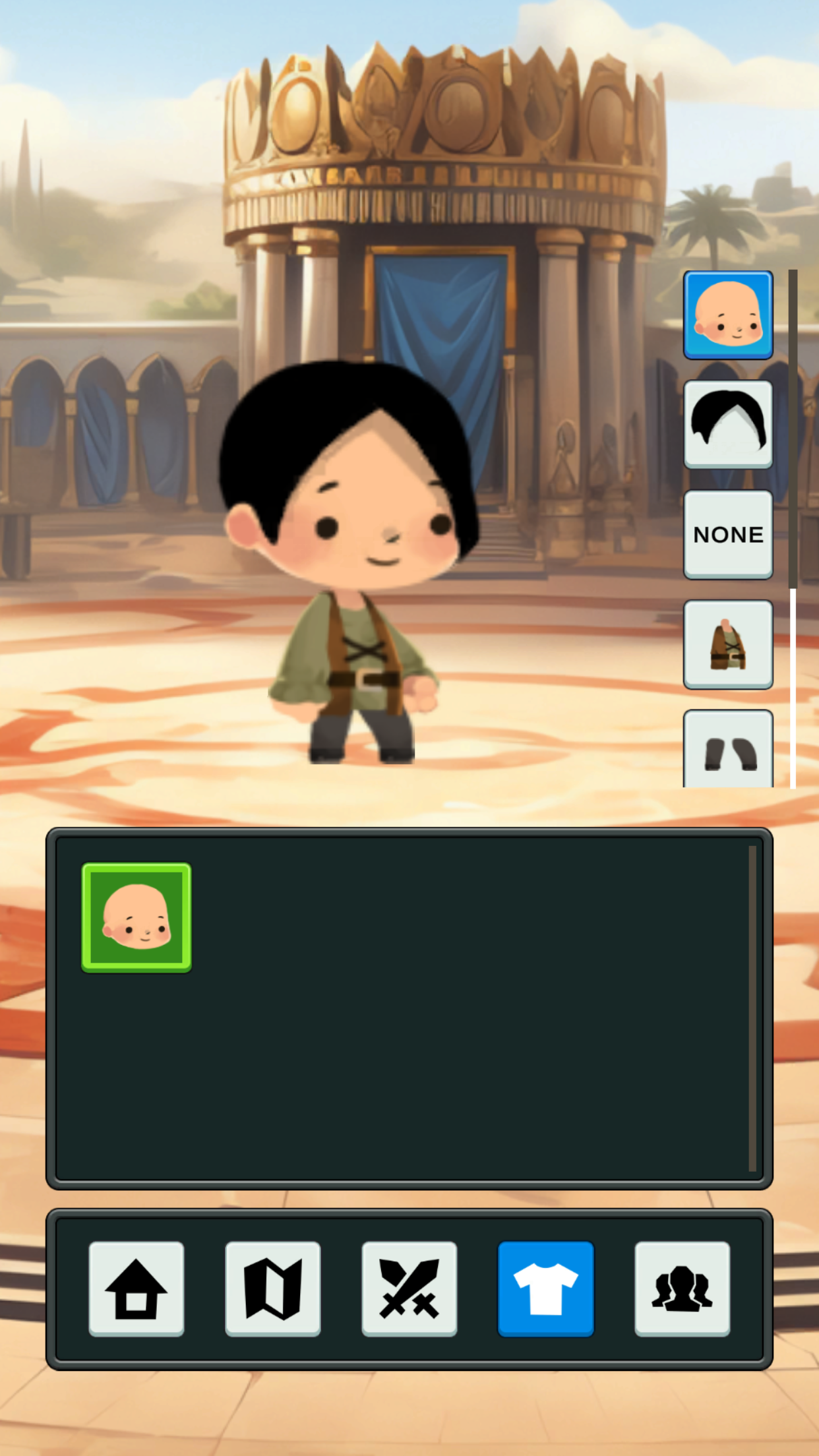Open the map section
This screenshot has width=819, height=1456.
(x=273, y=1289)
